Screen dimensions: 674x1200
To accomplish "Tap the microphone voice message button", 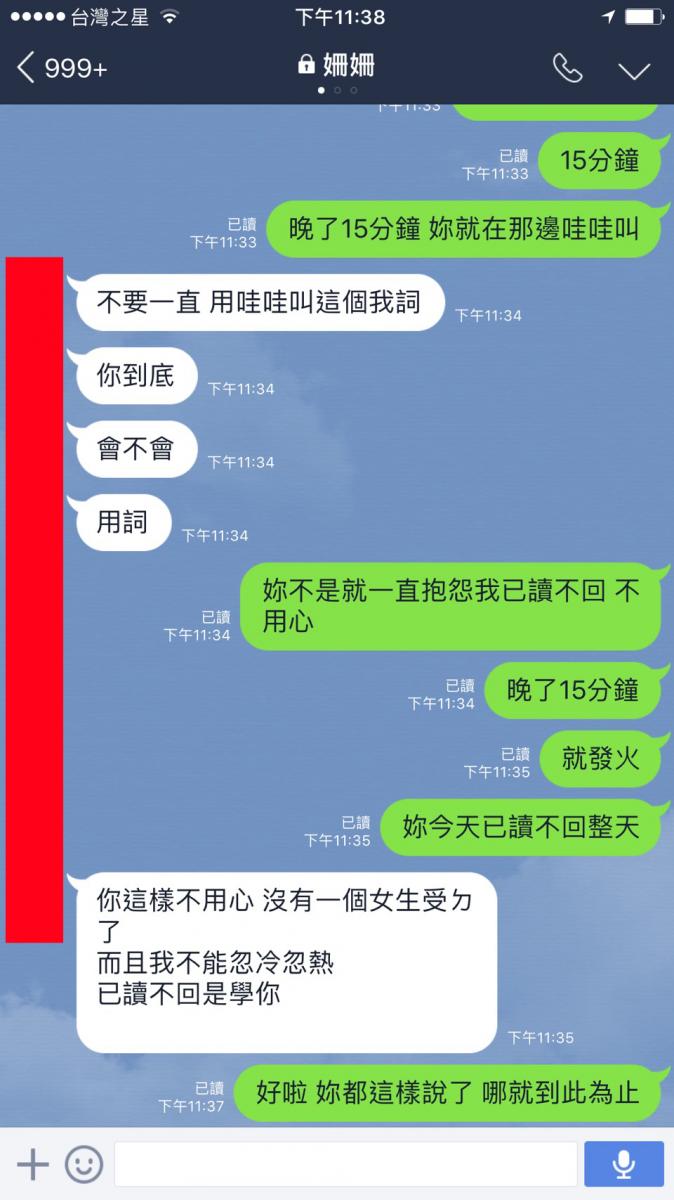I will [623, 1164].
